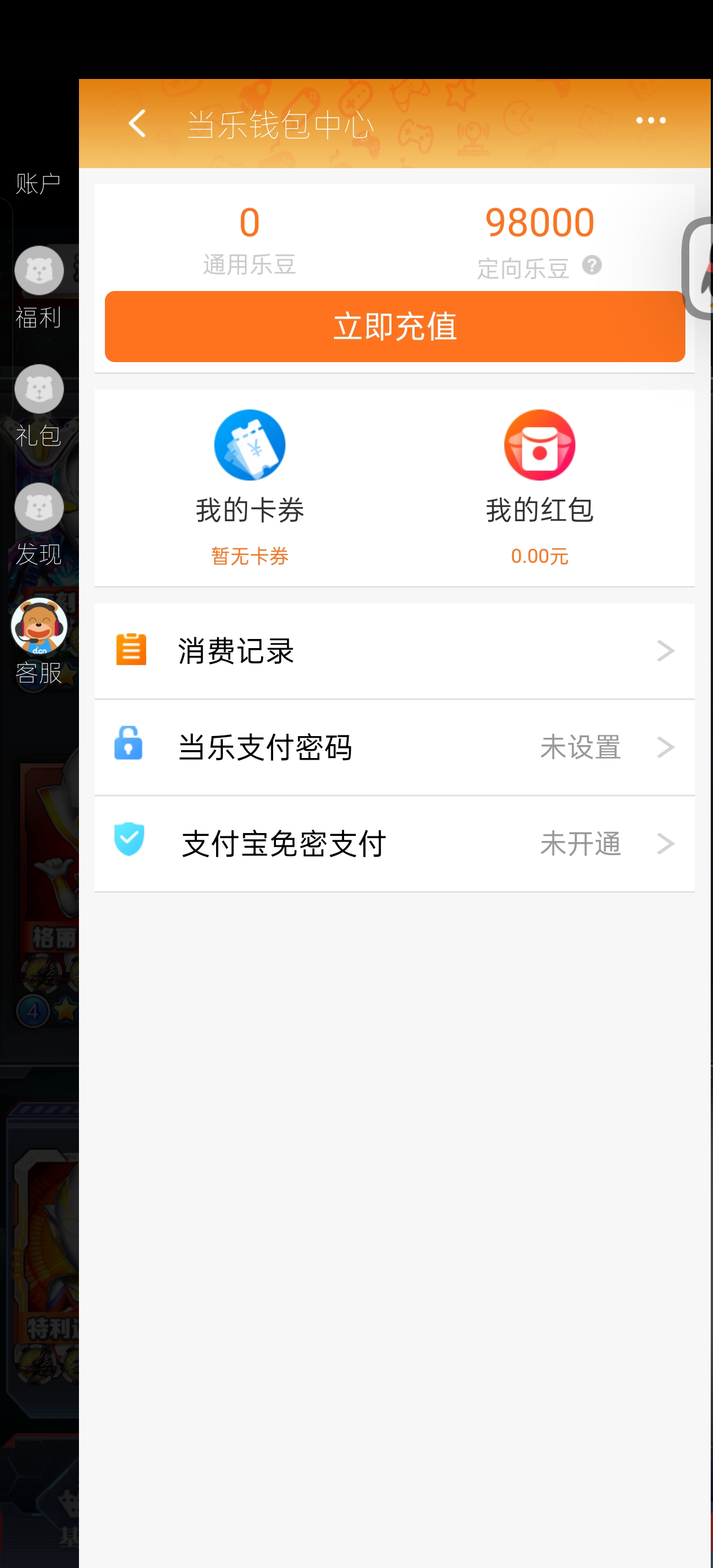Open 支付宝免密支付 settings
The width and height of the screenshot is (713, 1568).
[394, 843]
